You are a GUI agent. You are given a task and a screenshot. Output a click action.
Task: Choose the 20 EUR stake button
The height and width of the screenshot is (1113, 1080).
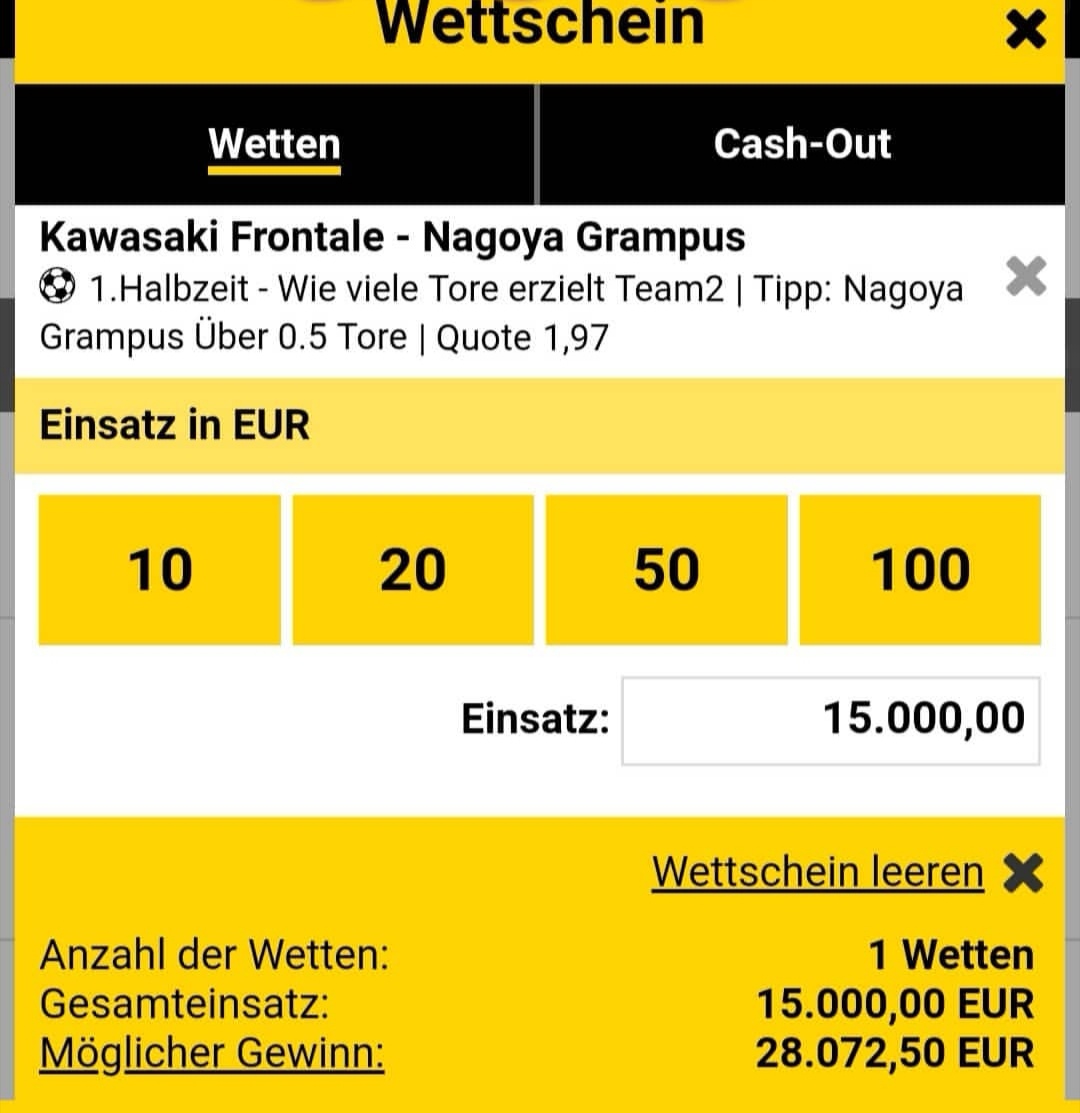(x=413, y=570)
